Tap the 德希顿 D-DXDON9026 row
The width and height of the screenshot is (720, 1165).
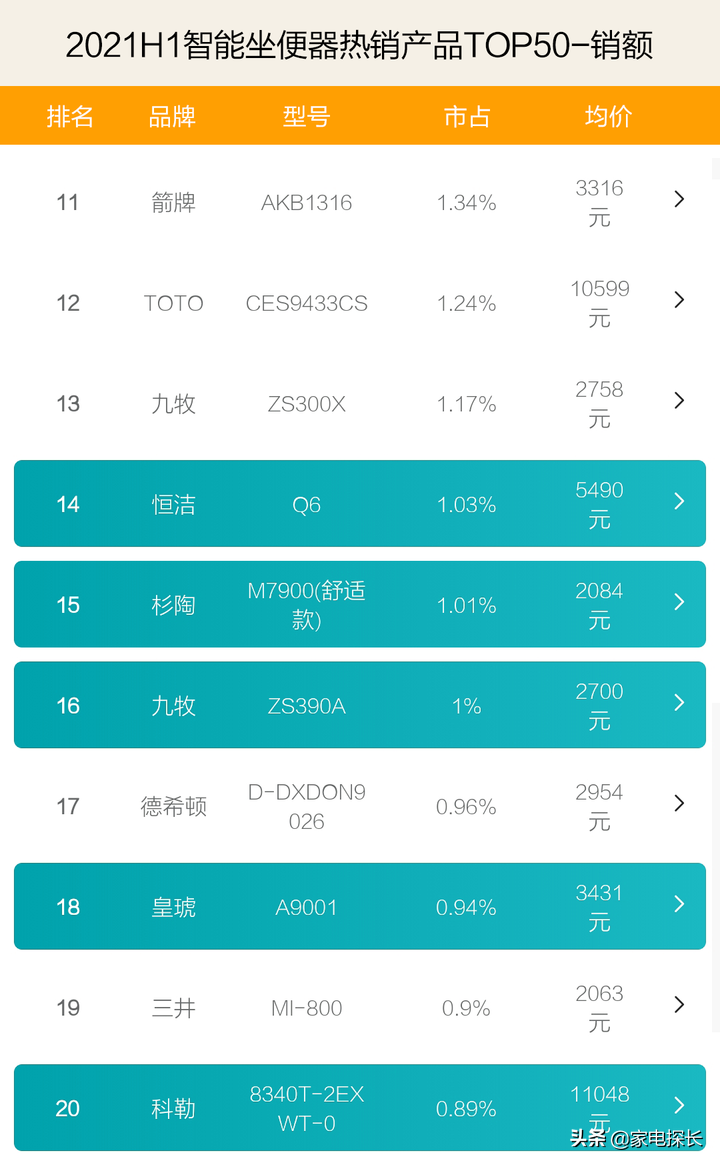[360, 806]
